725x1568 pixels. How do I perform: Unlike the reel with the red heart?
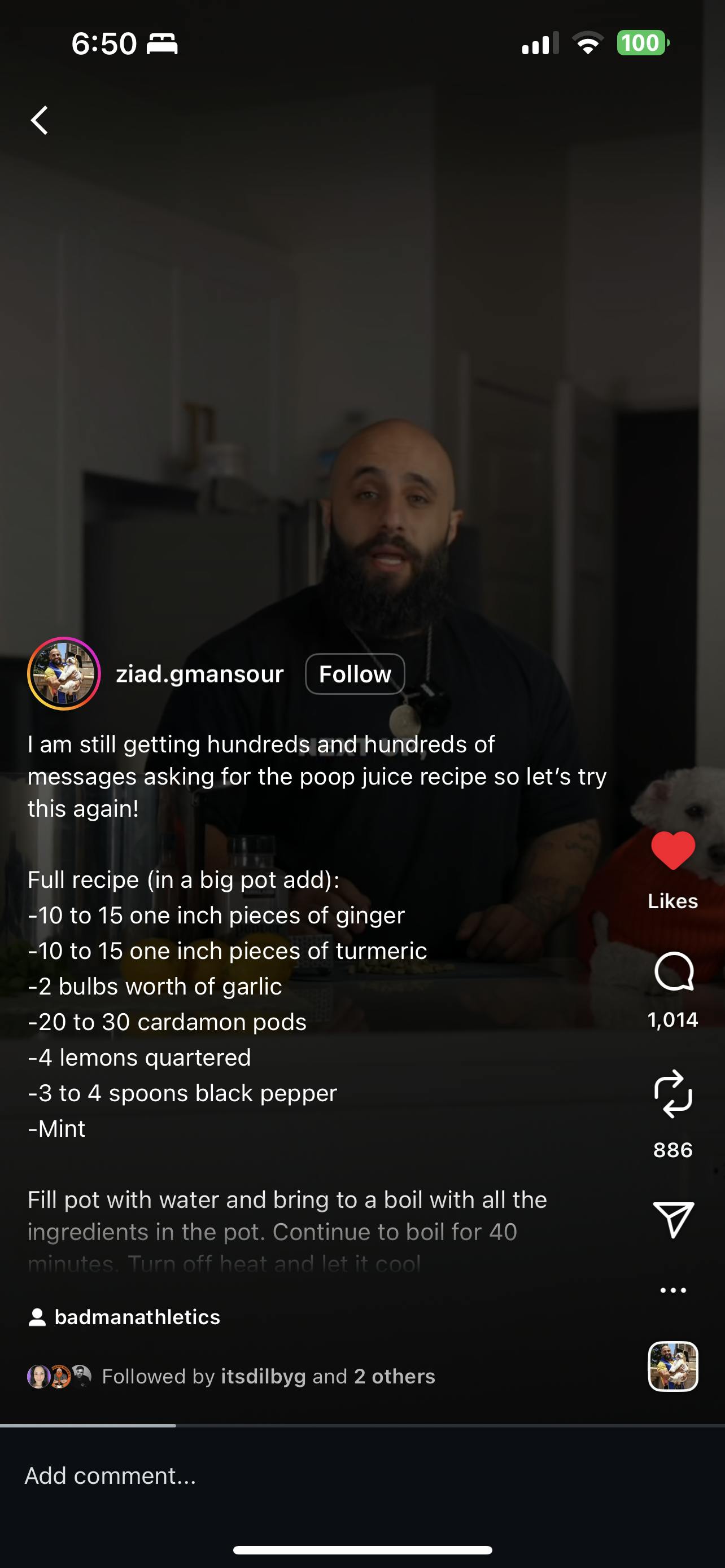pos(672,849)
